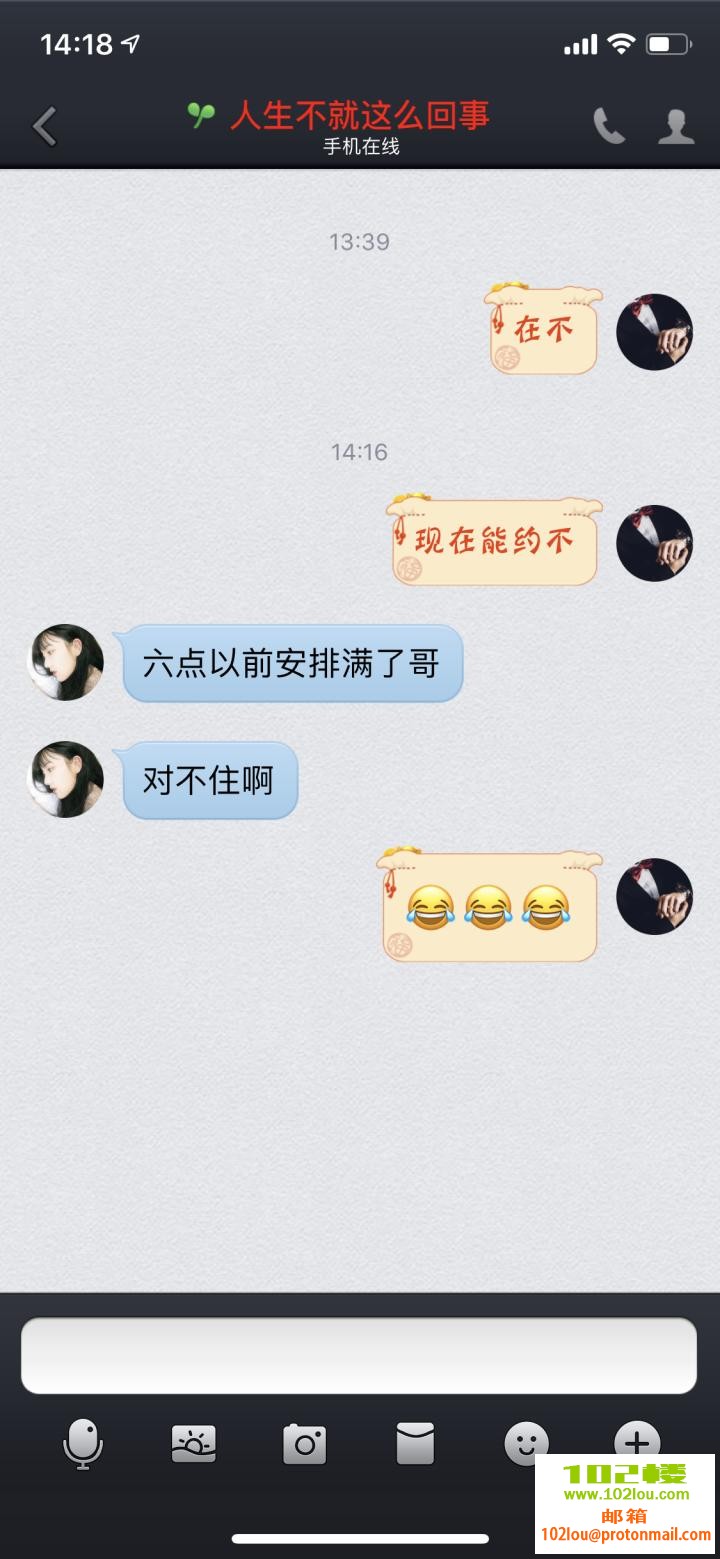
Task: Open the contact's profile details
Action: [x=676, y=126]
